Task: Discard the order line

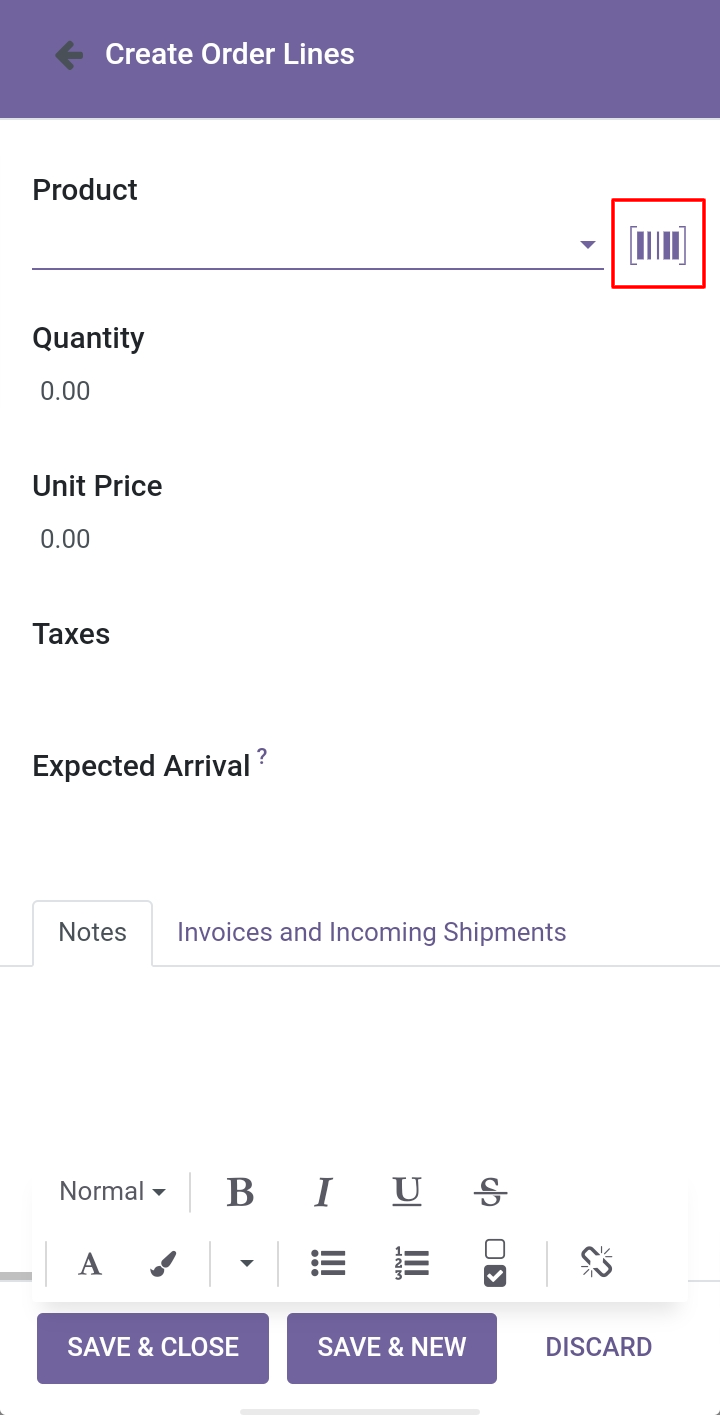Action: [x=599, y=1348]
